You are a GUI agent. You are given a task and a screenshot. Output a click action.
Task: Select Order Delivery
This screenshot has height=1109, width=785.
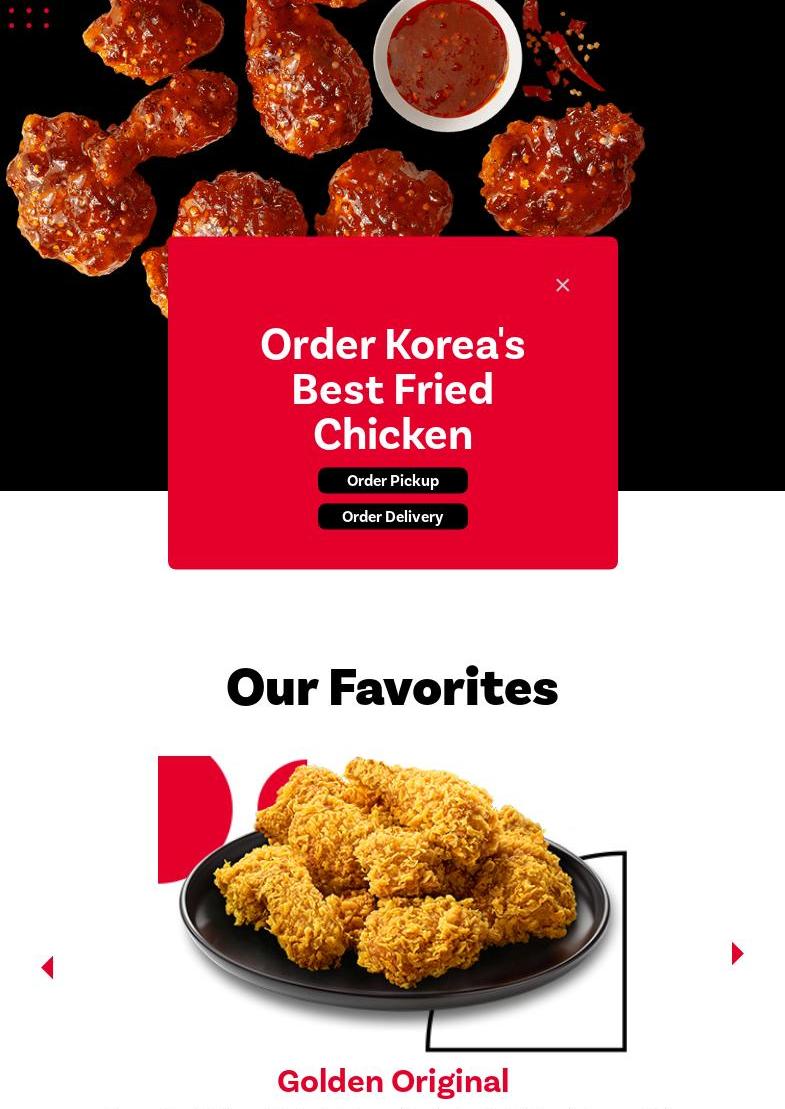pos(392,517)
